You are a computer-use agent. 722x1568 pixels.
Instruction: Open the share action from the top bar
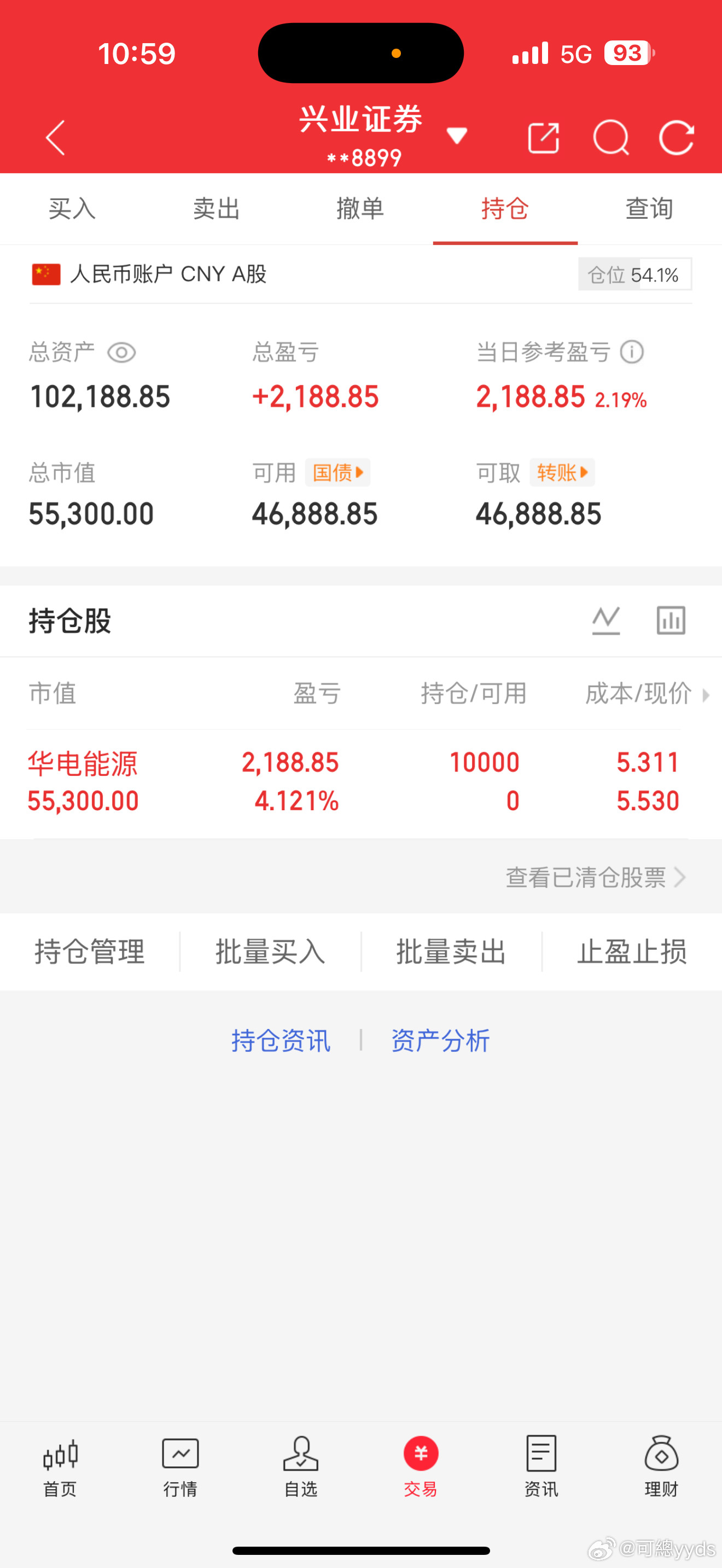tap(544, 137)
